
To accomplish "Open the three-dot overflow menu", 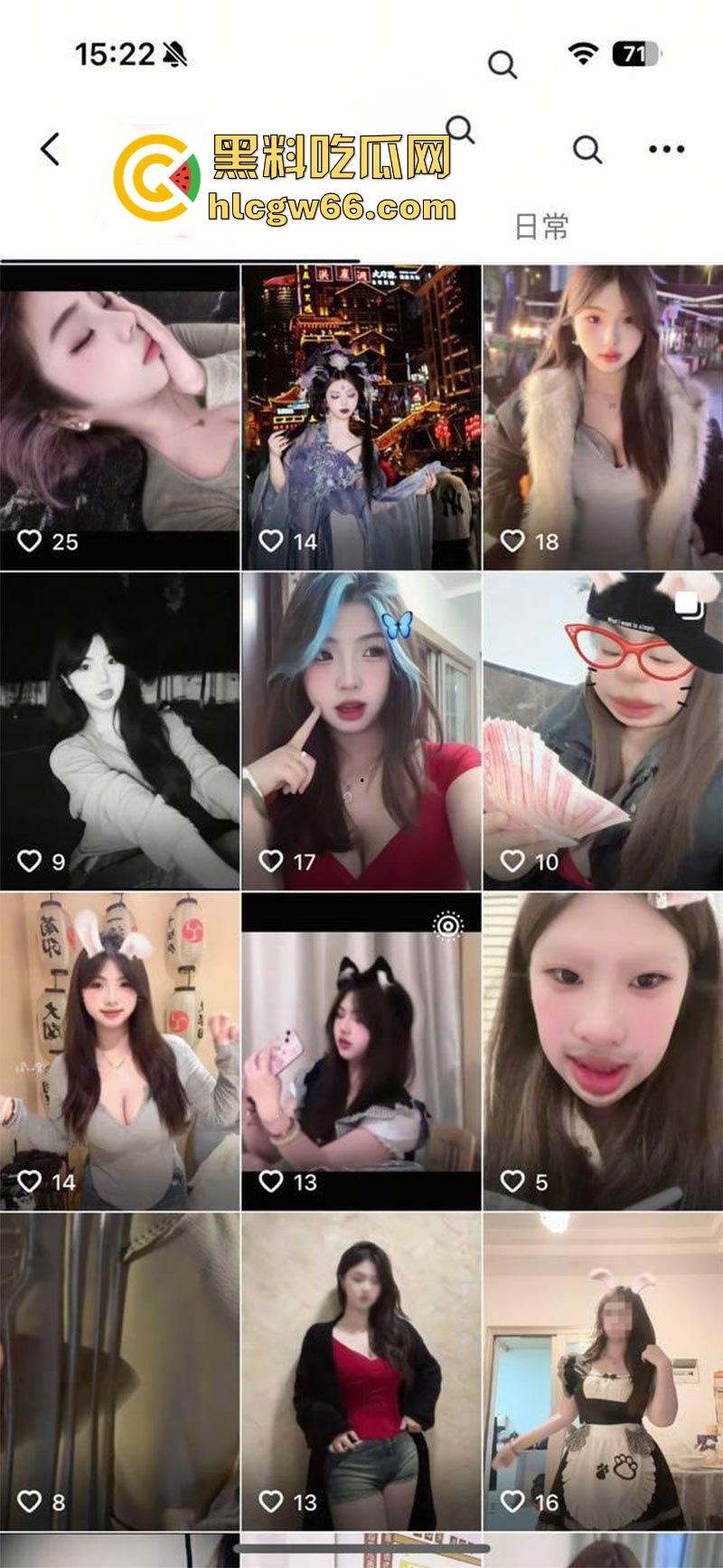I will (x=666, y=149).
